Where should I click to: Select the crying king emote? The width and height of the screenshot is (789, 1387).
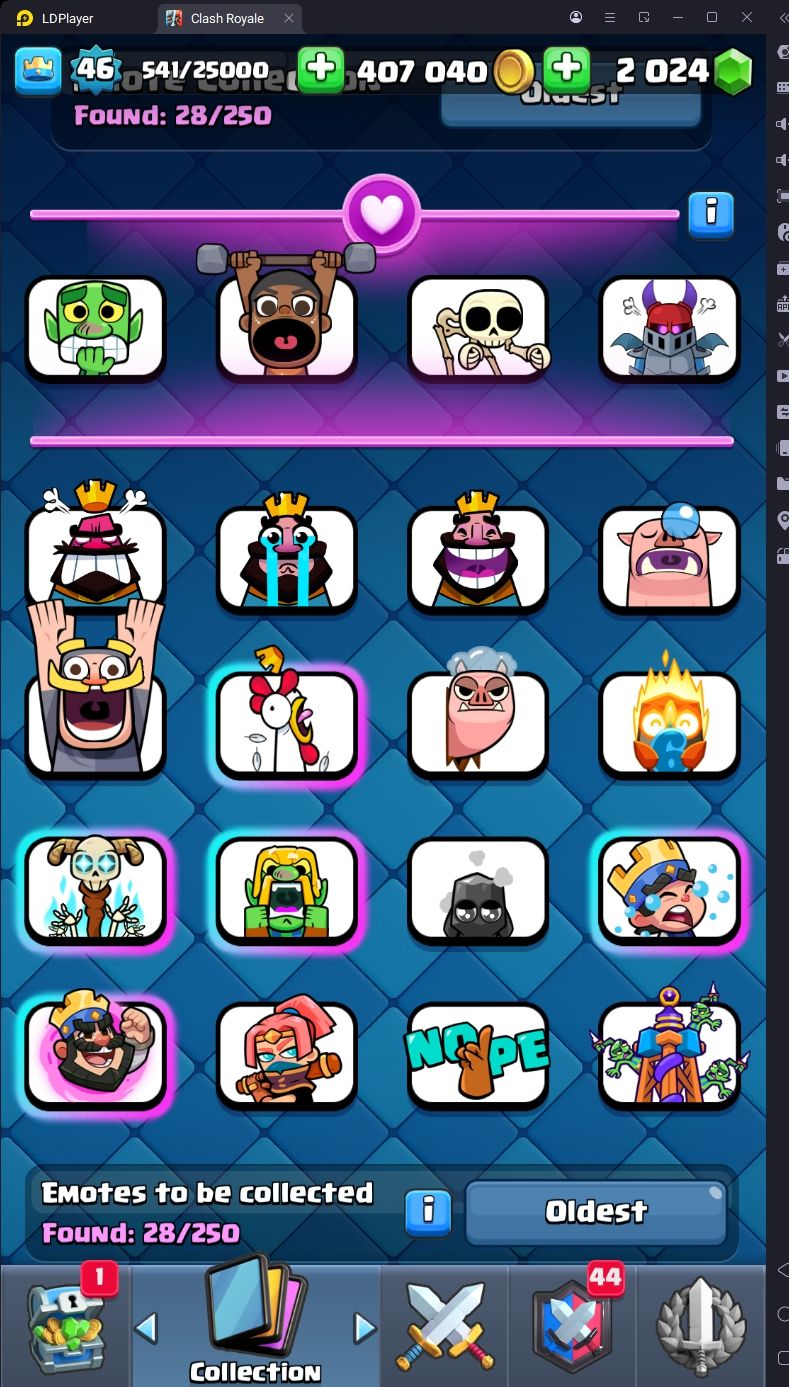pyautogui.click(x=287, y=558)
